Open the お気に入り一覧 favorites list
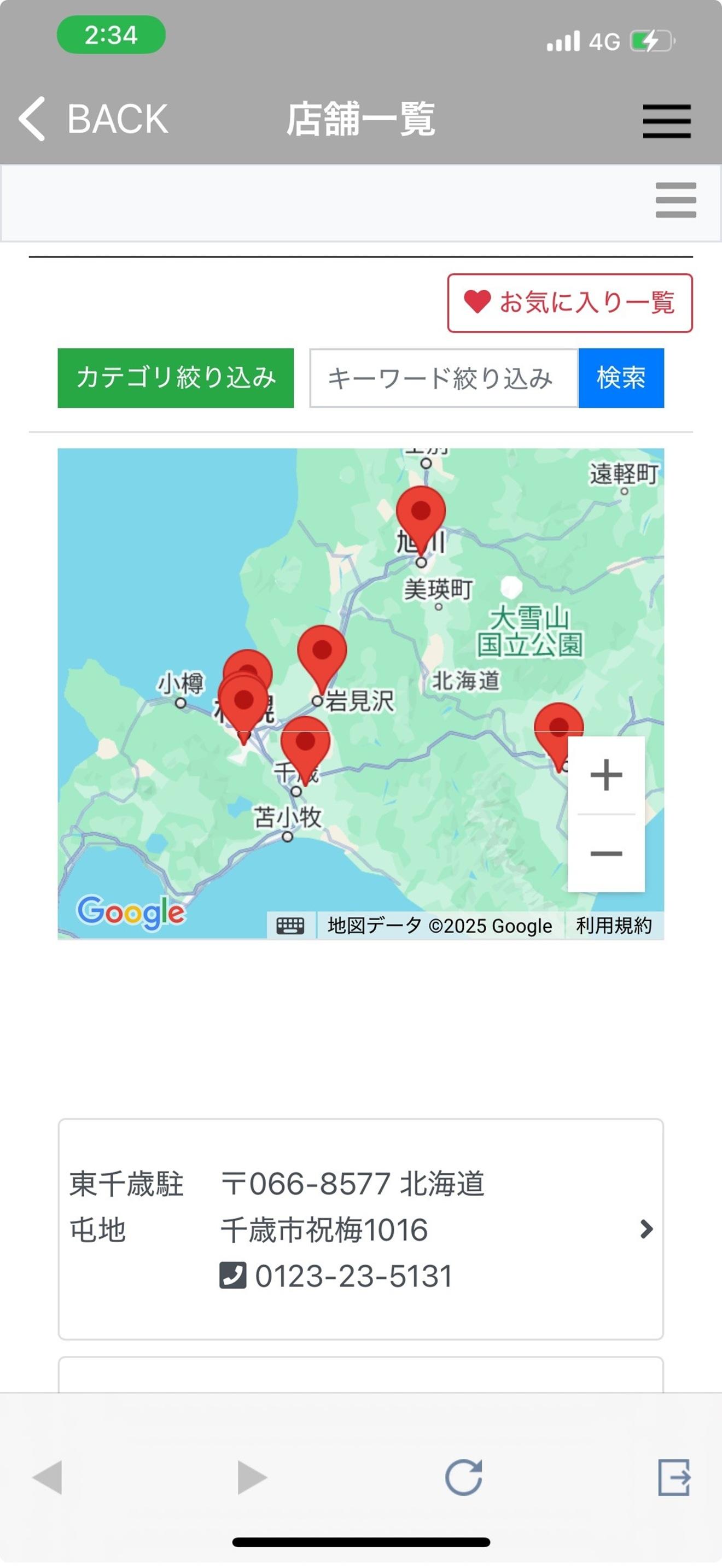The image size is (722, 1568). click(570, 302)
